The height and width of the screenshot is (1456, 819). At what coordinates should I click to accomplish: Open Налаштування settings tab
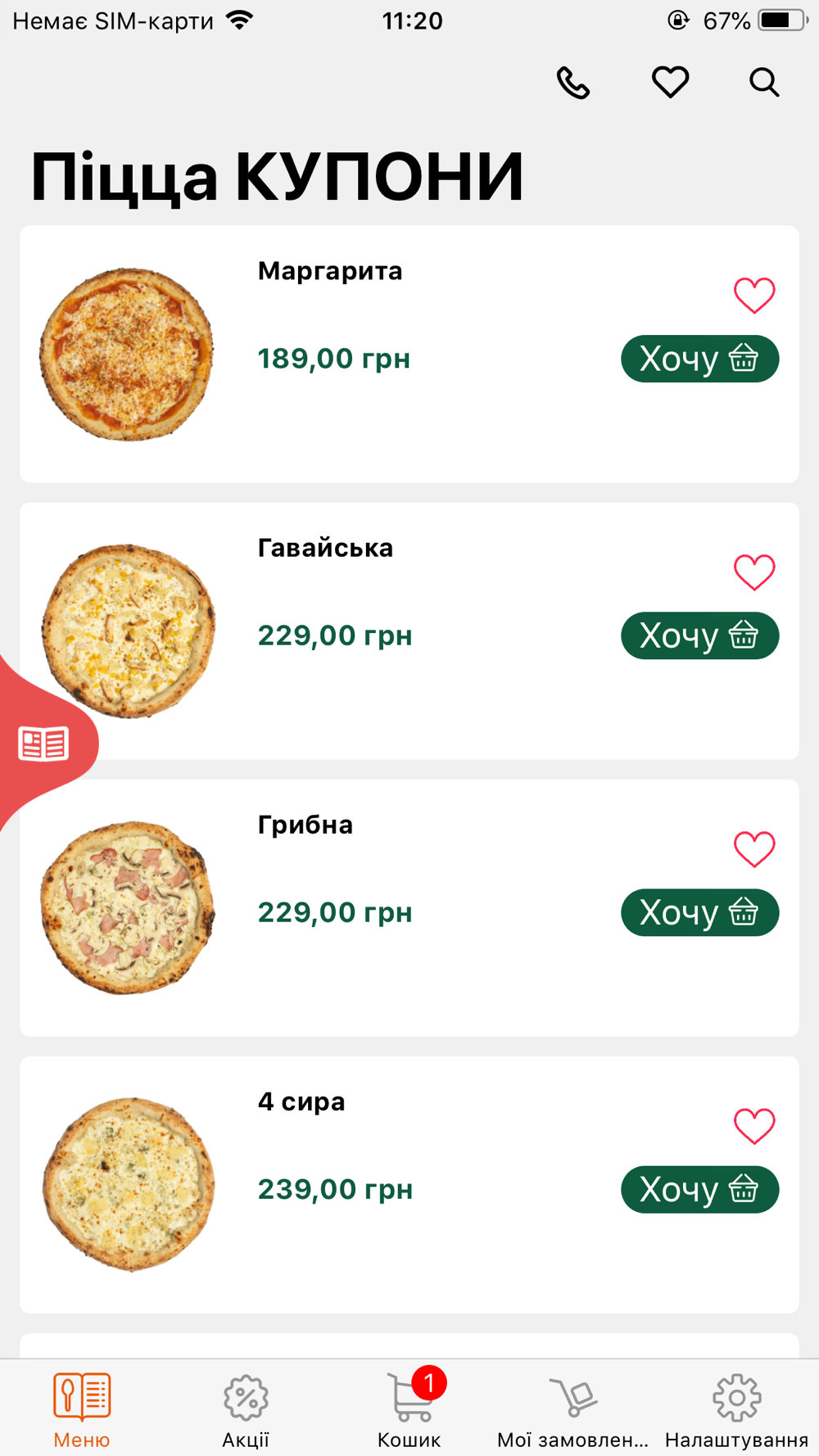coord(736,1410)
